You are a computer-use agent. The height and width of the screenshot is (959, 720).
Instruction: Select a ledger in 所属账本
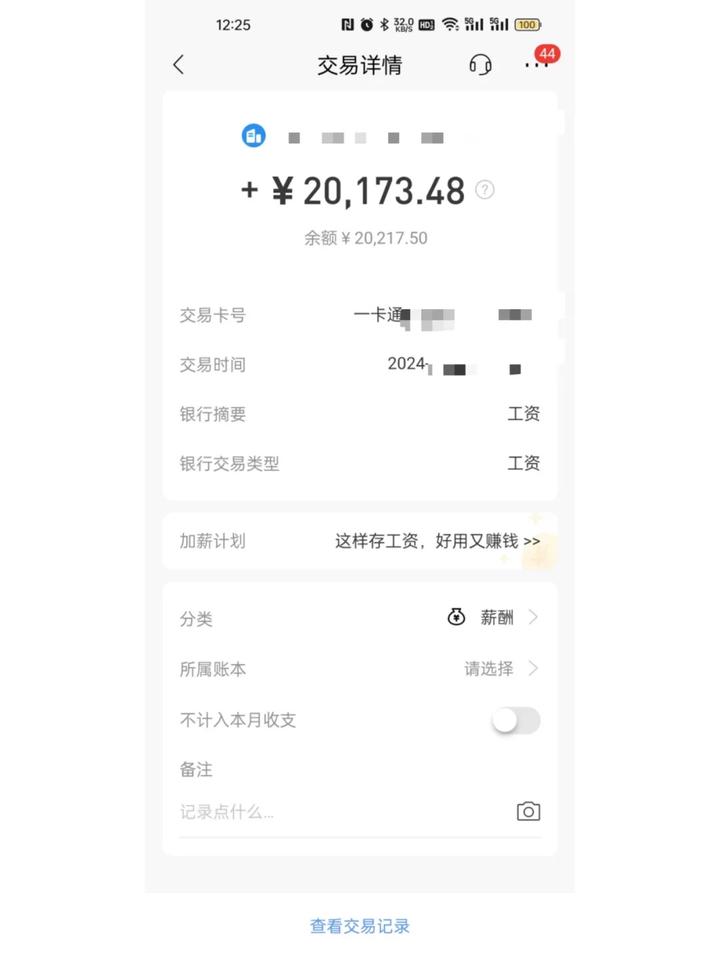pyautogui.click(x=500, y=669)
